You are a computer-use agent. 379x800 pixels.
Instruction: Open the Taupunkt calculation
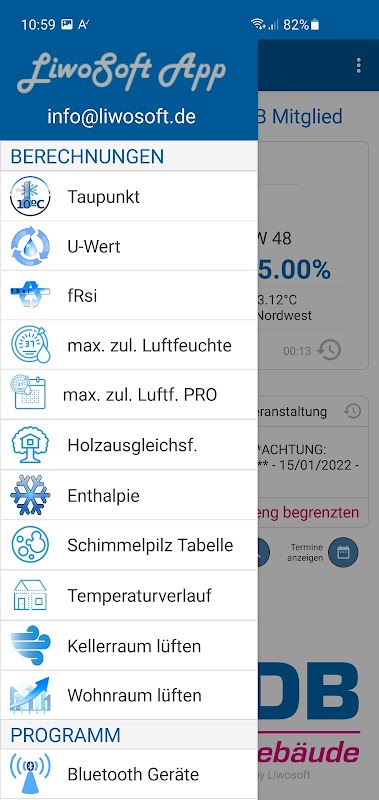tap(129, 196)
